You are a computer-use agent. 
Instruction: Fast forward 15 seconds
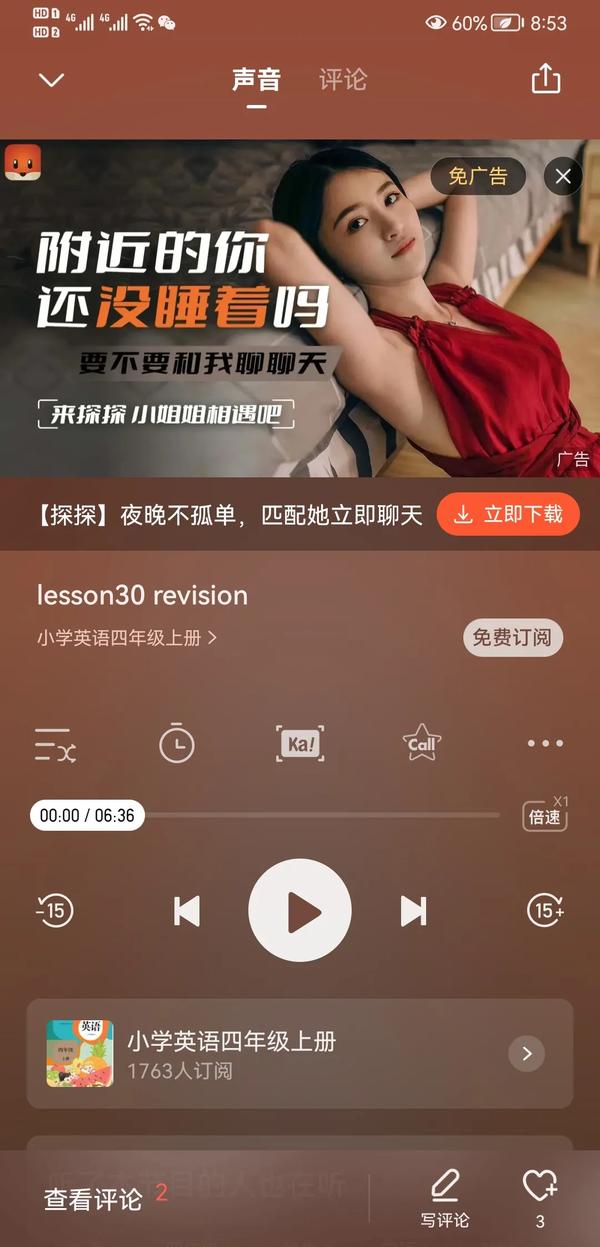tap(546, 910)
